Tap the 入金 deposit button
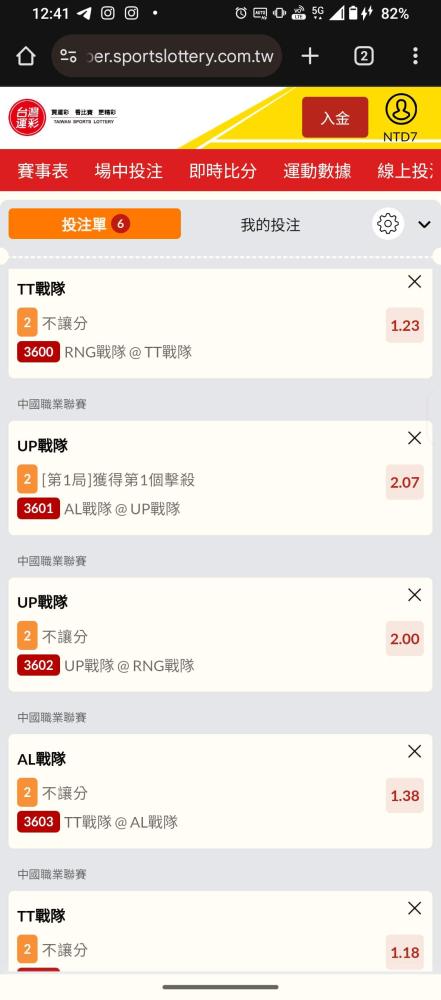The image size is (441, 1000). [x=335, y=117]
